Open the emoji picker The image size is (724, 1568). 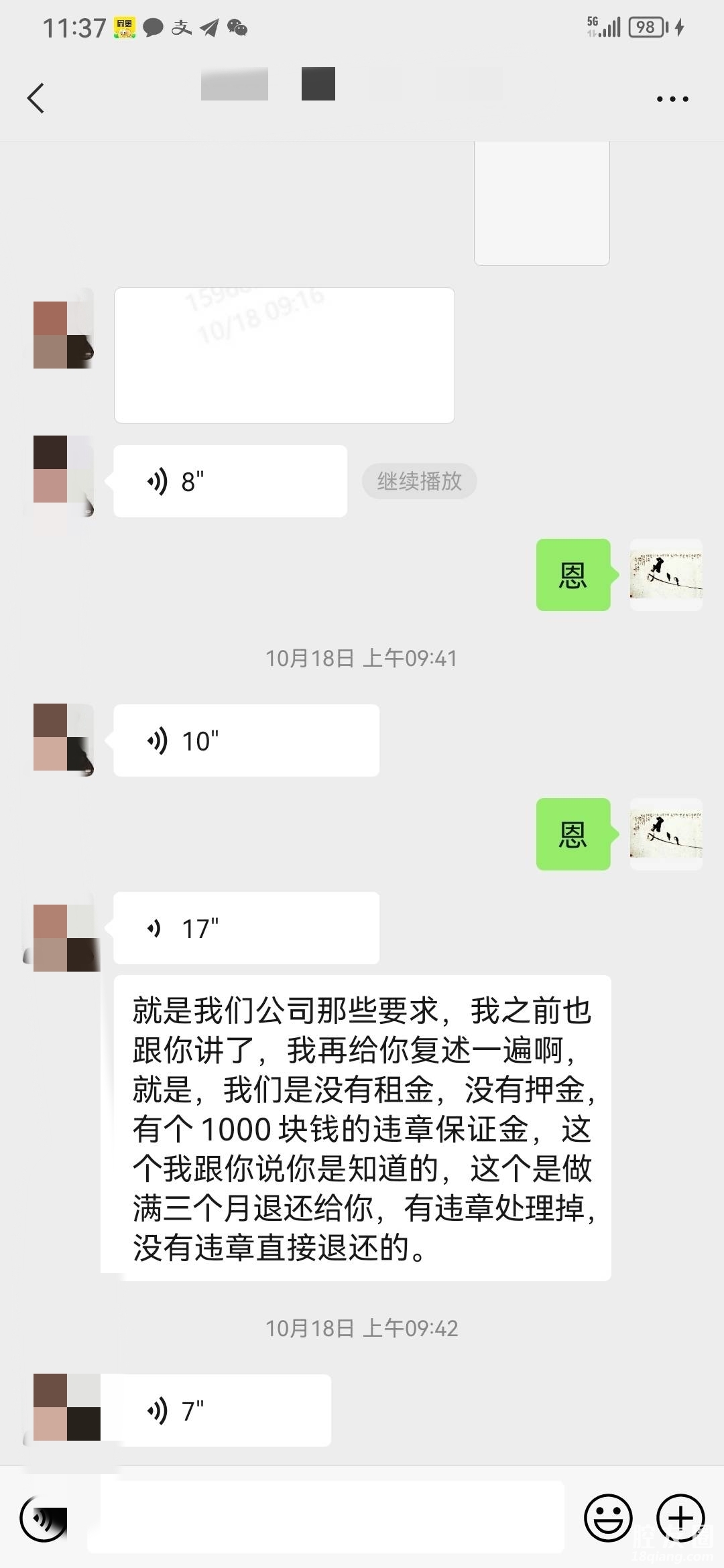click(608, 1518)
